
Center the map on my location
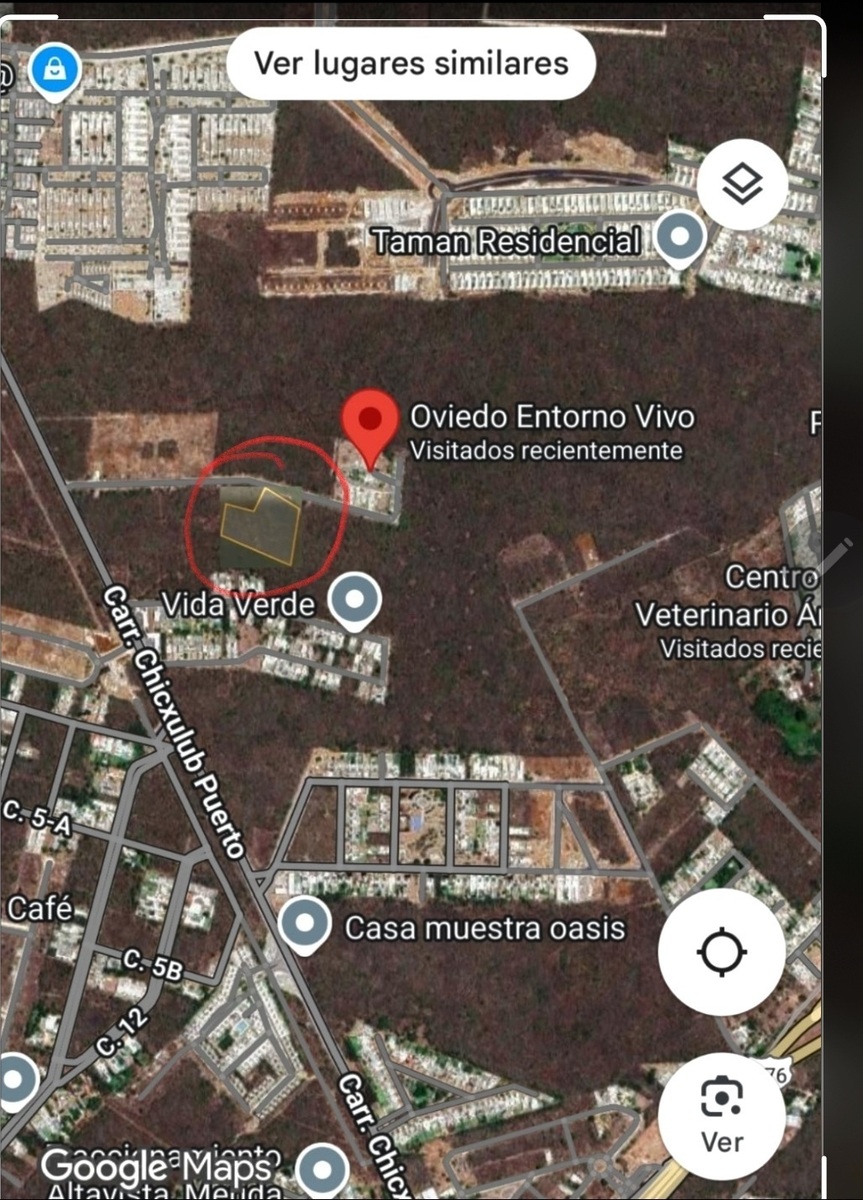(721, 951)
